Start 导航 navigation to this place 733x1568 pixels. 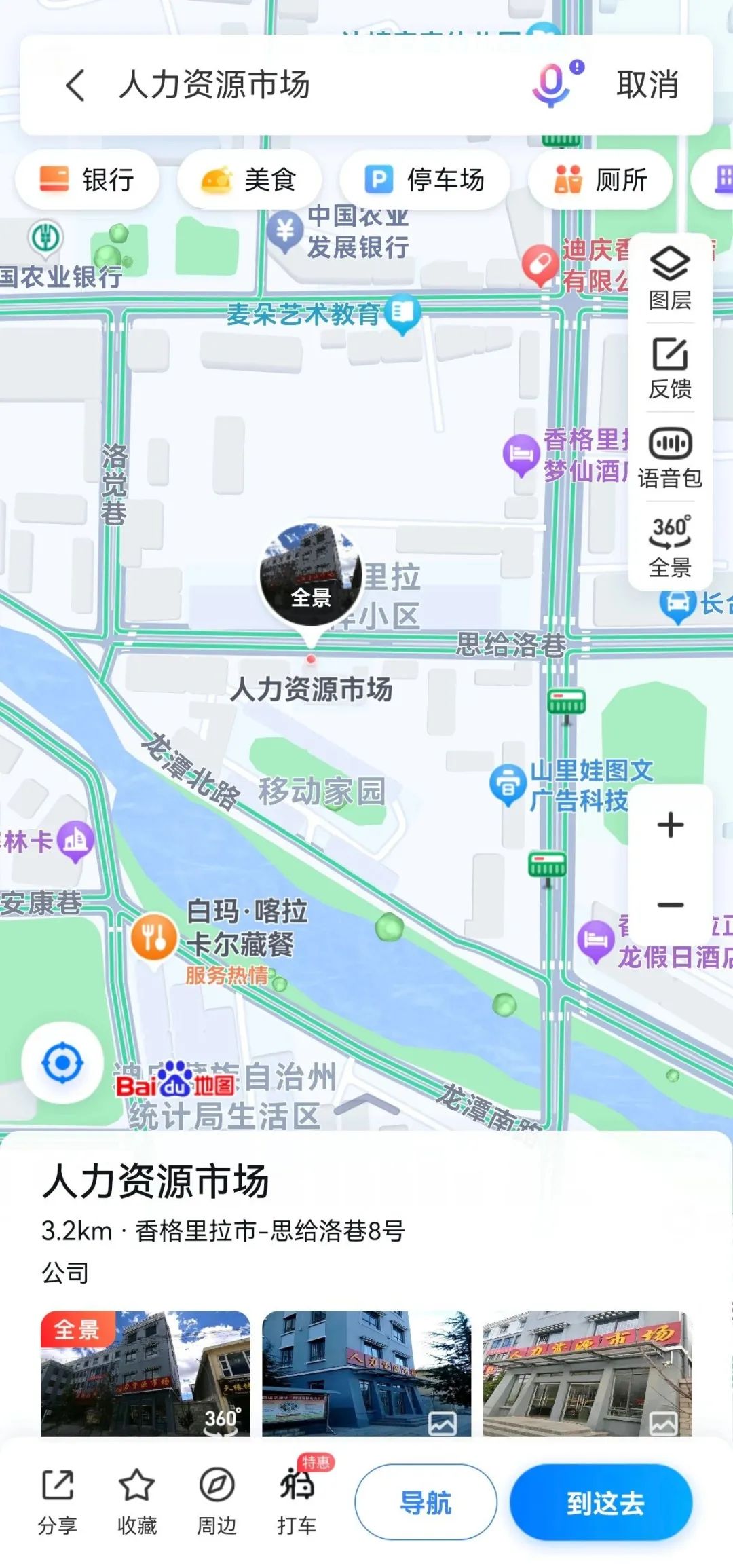click(426, 1502)
